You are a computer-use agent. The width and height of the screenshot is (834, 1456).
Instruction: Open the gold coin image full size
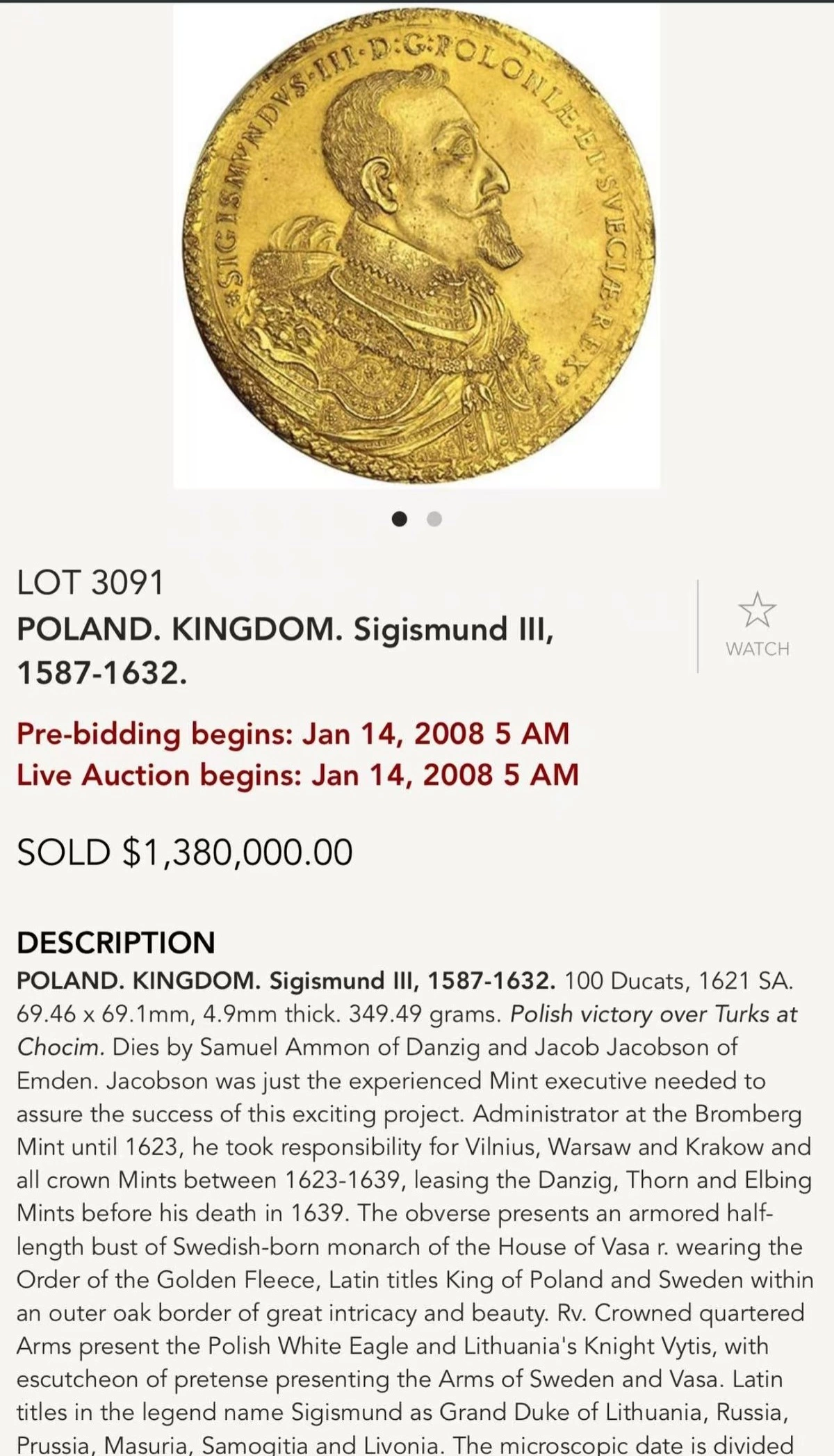pos(416,245)
